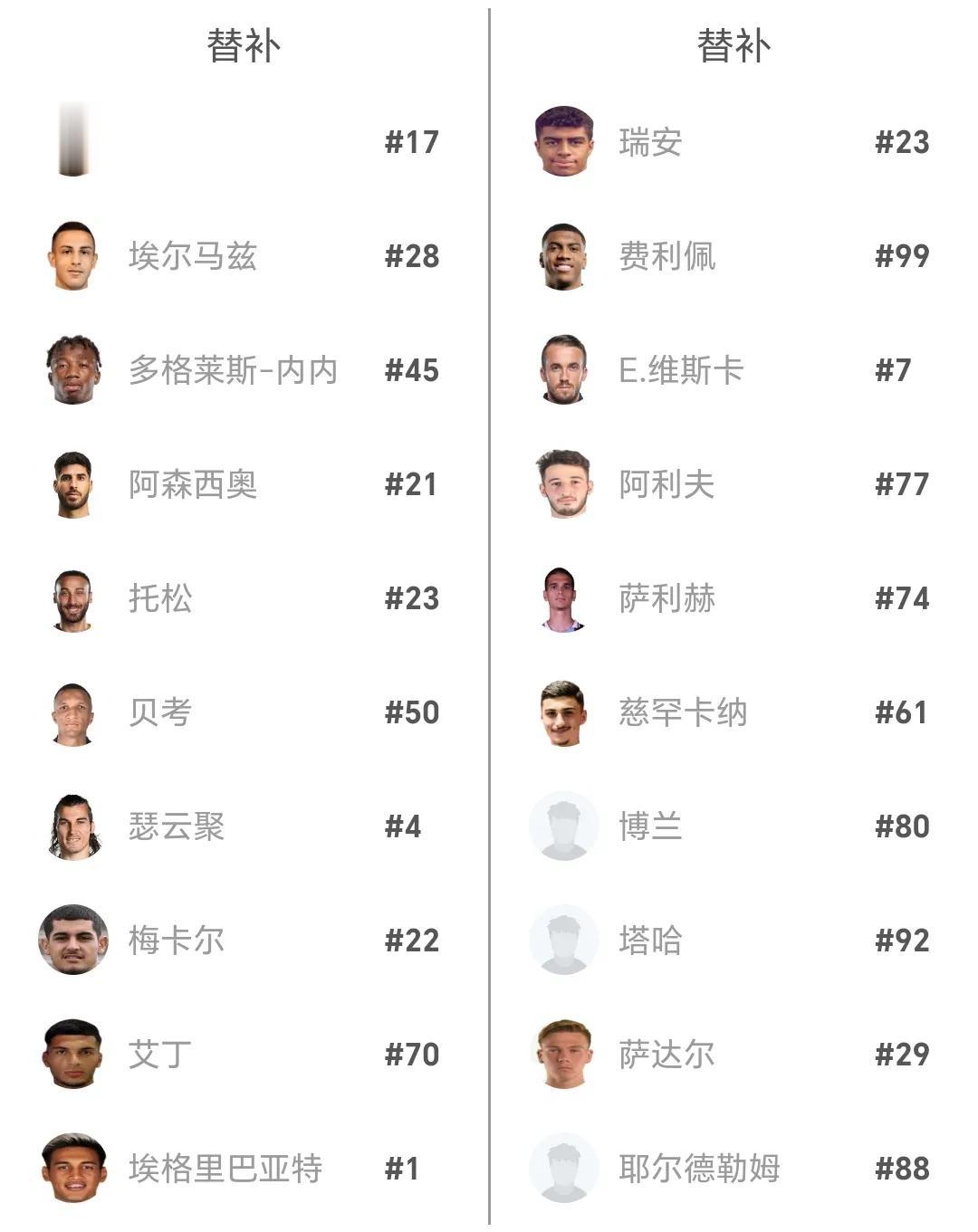Open 耶尔德勒姆 player profile

699,1169
